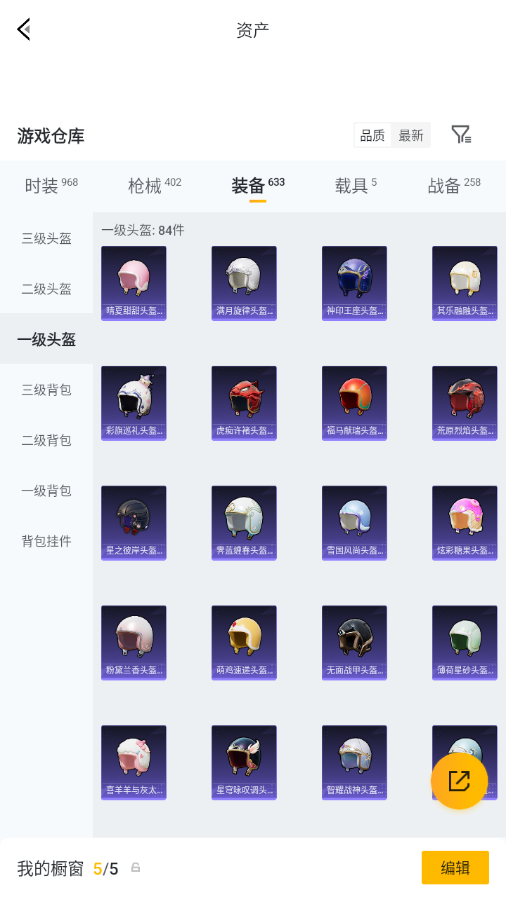Sort warehouse by 最新

click(x=411, y=136)
